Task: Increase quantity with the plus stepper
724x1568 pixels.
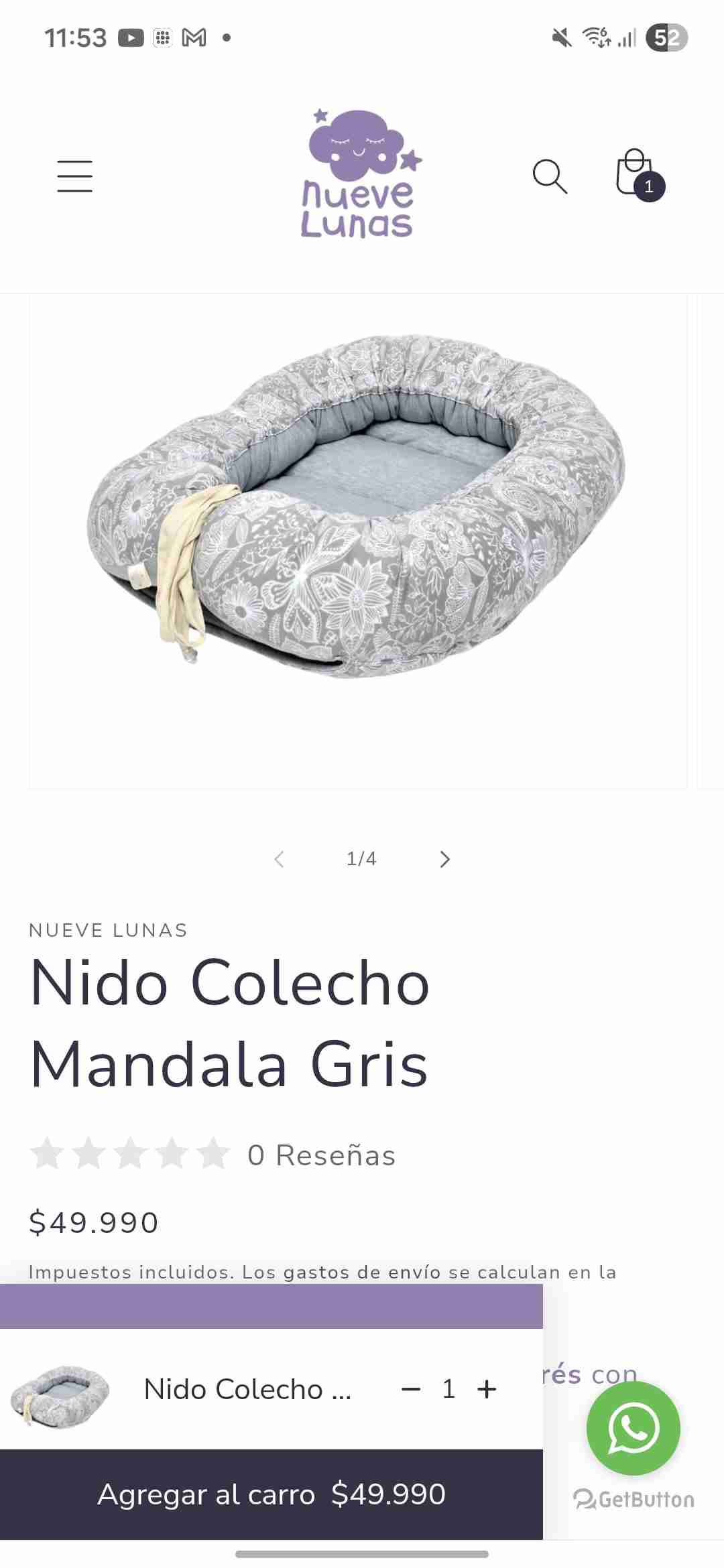Action: 487,1390
